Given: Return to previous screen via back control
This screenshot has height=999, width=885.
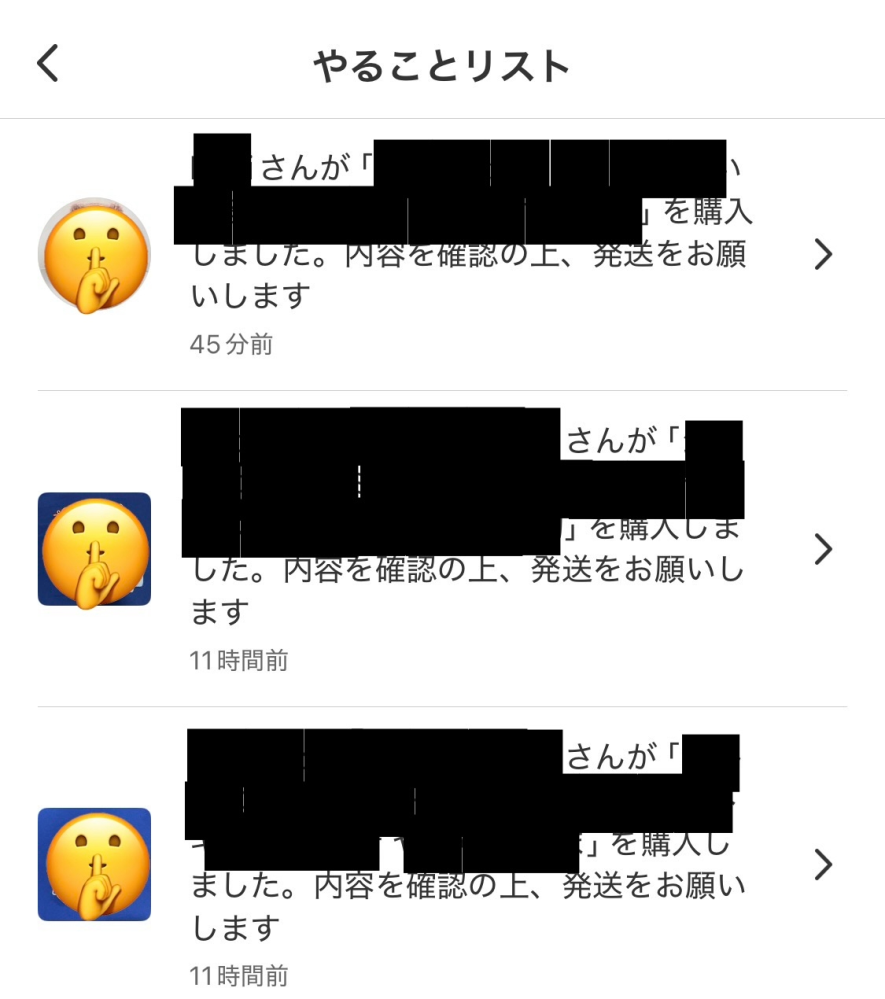Looking at the screenshot, I should pyautogui.click(x=46, y=62).
